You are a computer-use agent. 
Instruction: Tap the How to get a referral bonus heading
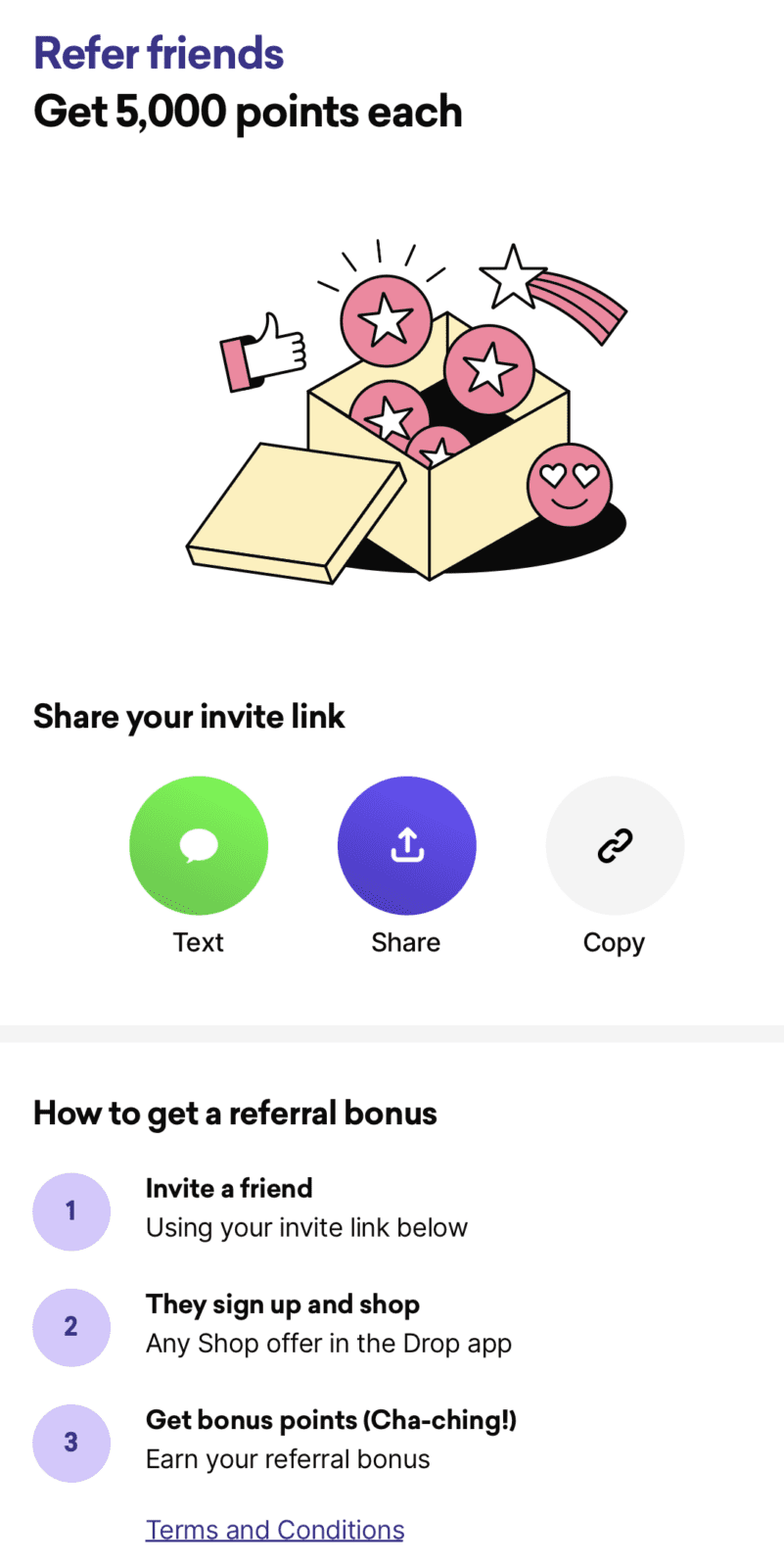tap(235, 1113)
